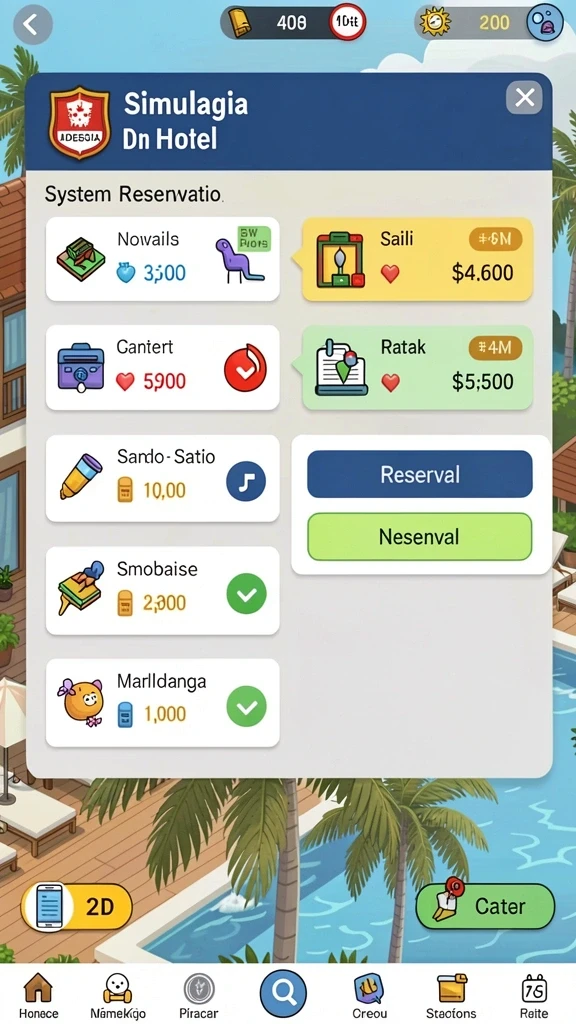This screenshot has width=576, height=1024.
Task: Switch to the Stacíons tab
Action: pyautogui.click(x=451, y=997)
